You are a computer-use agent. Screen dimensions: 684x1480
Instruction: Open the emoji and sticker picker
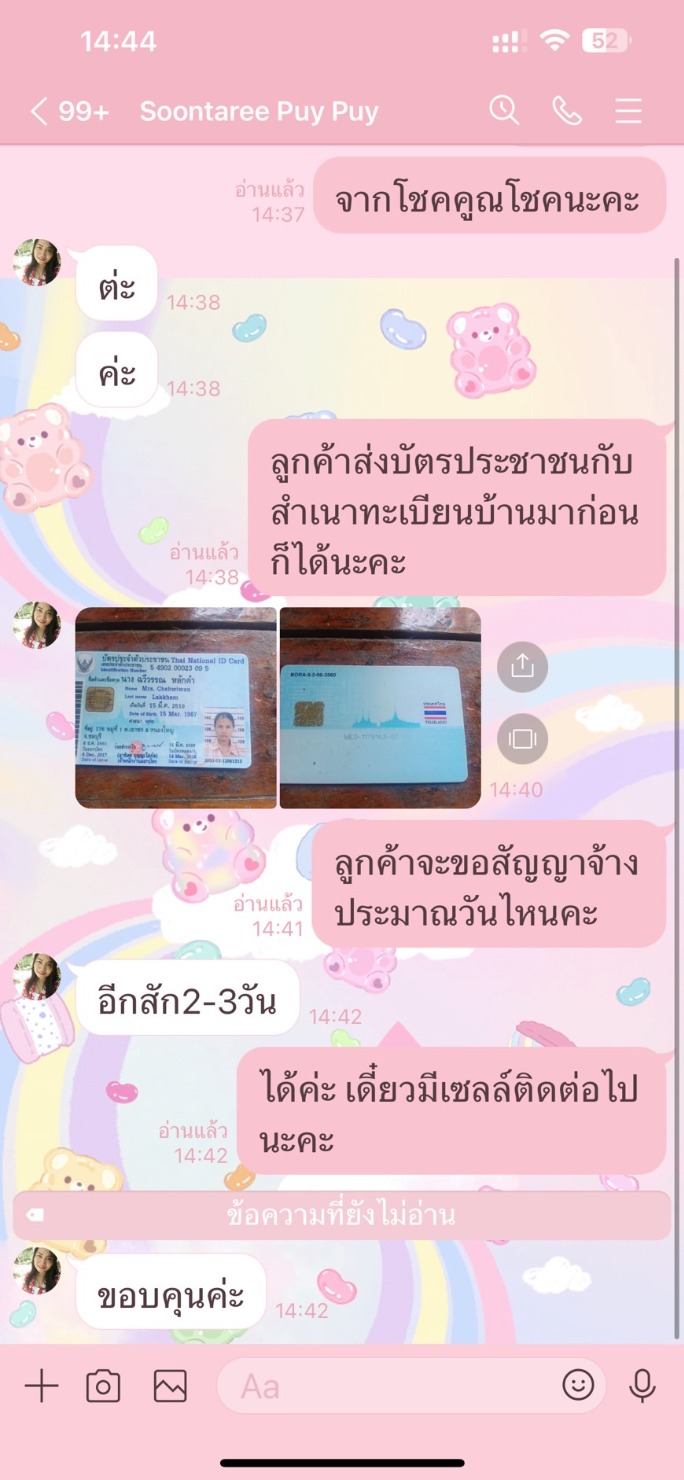[x=578, y=1385]
